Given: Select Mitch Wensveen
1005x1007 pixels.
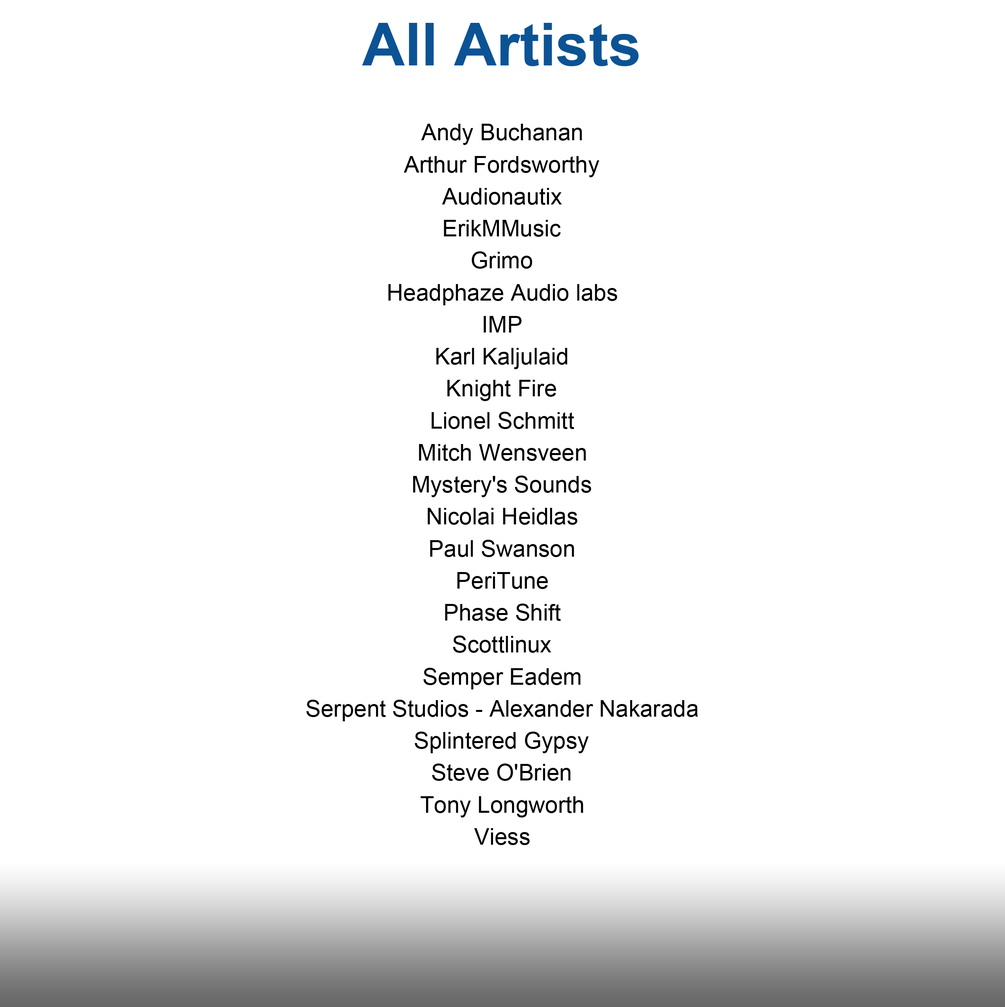Looking at the screenshot, I should pos(501,453).
